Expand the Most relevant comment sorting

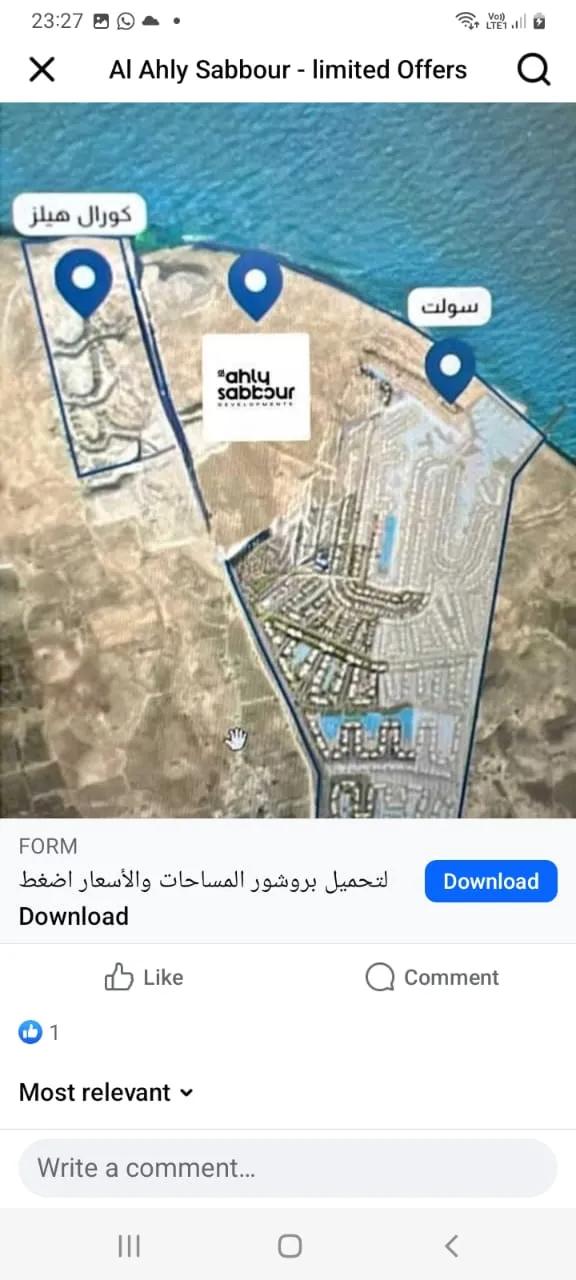tap(106, 1092)
